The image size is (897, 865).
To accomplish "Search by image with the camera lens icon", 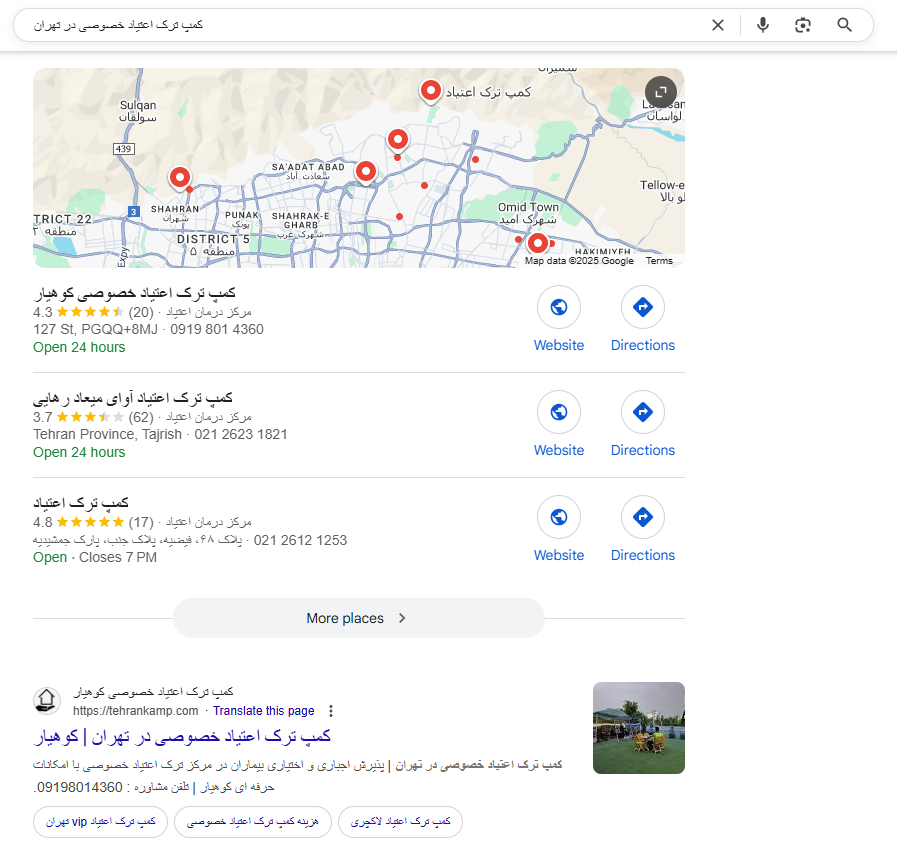I will coord(802,25).
